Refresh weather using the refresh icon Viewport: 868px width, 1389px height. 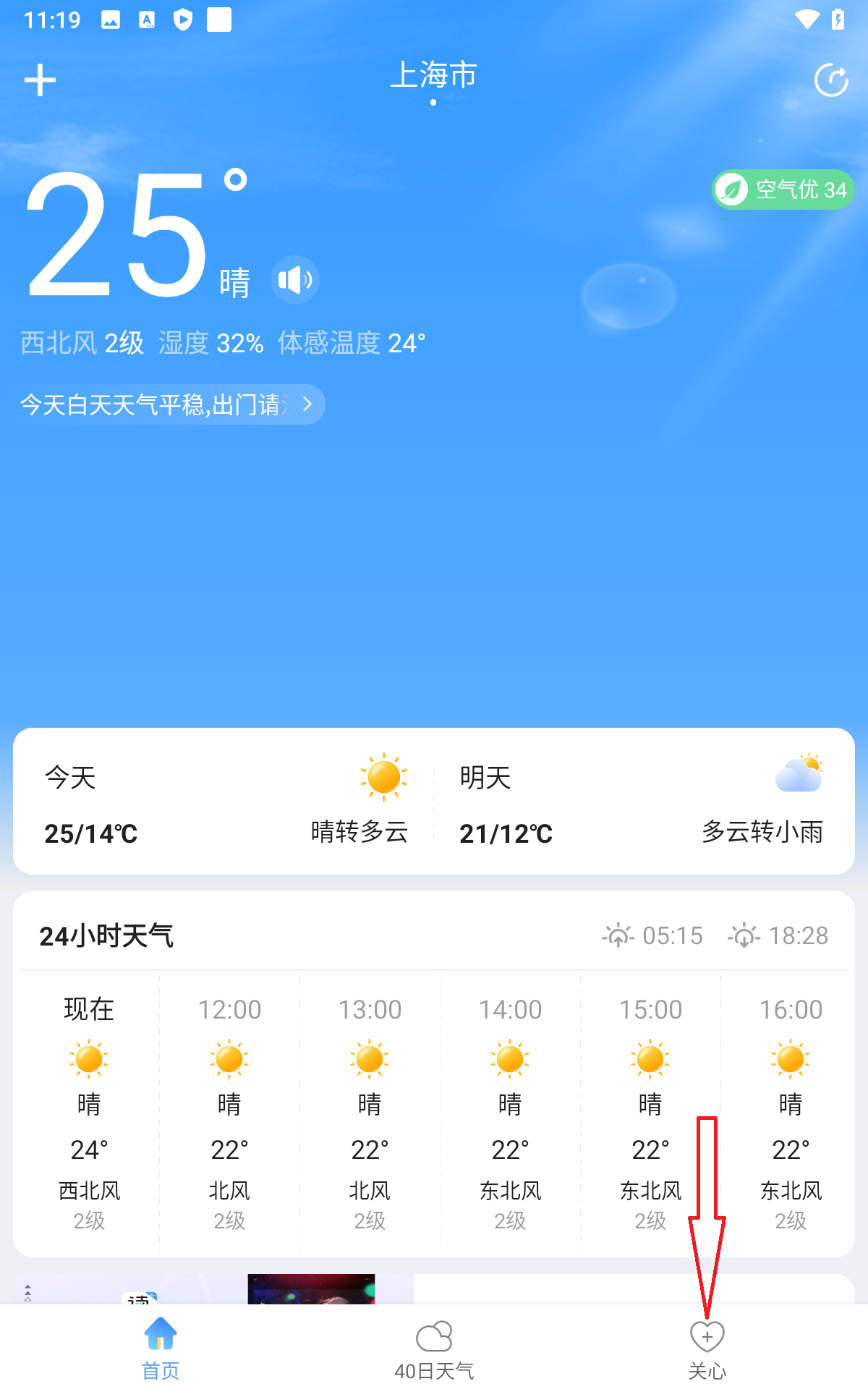click(x=833, y=80)
